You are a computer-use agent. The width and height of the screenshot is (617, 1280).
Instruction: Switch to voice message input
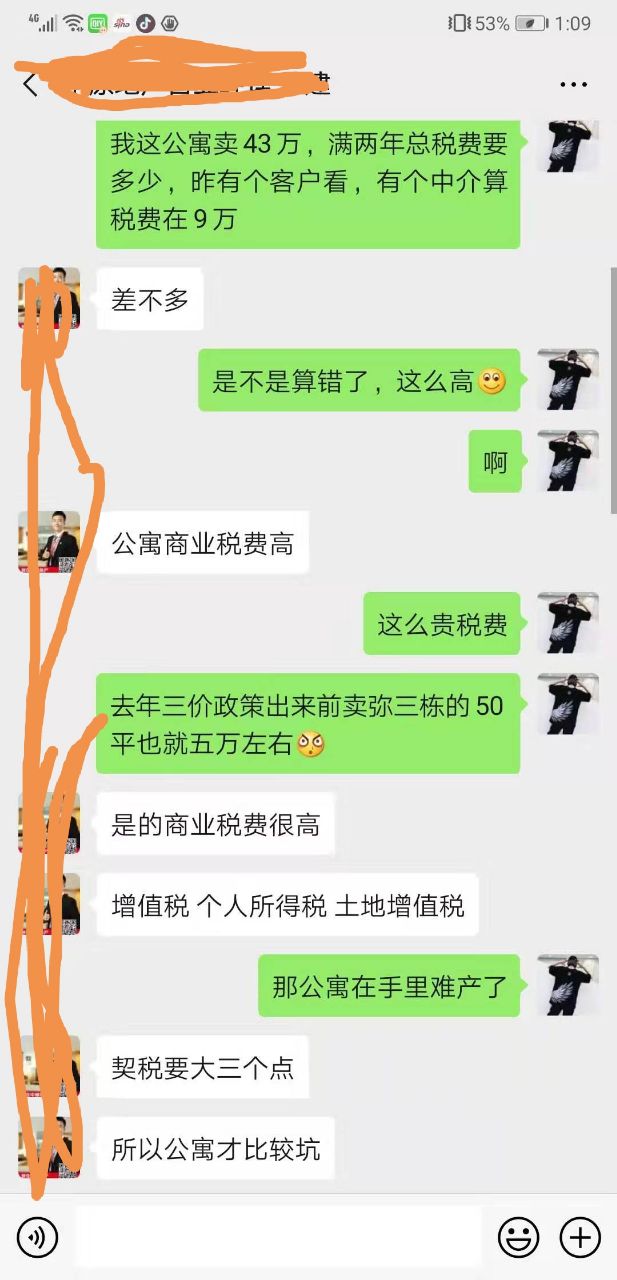tap(38, 1238)
